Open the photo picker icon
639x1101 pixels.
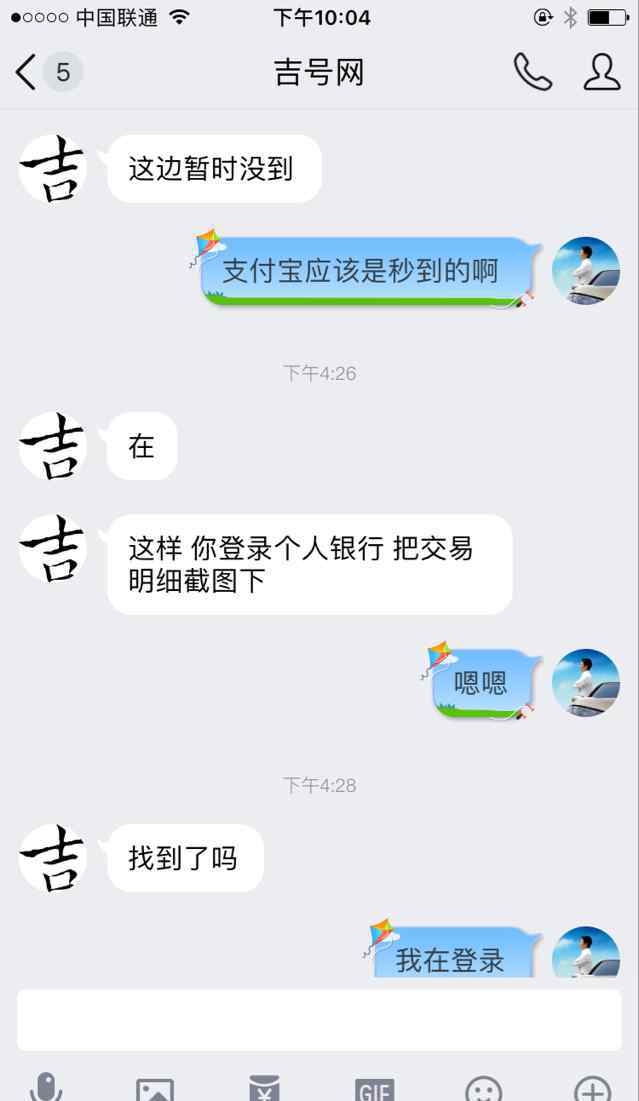tap(155, 1090)
